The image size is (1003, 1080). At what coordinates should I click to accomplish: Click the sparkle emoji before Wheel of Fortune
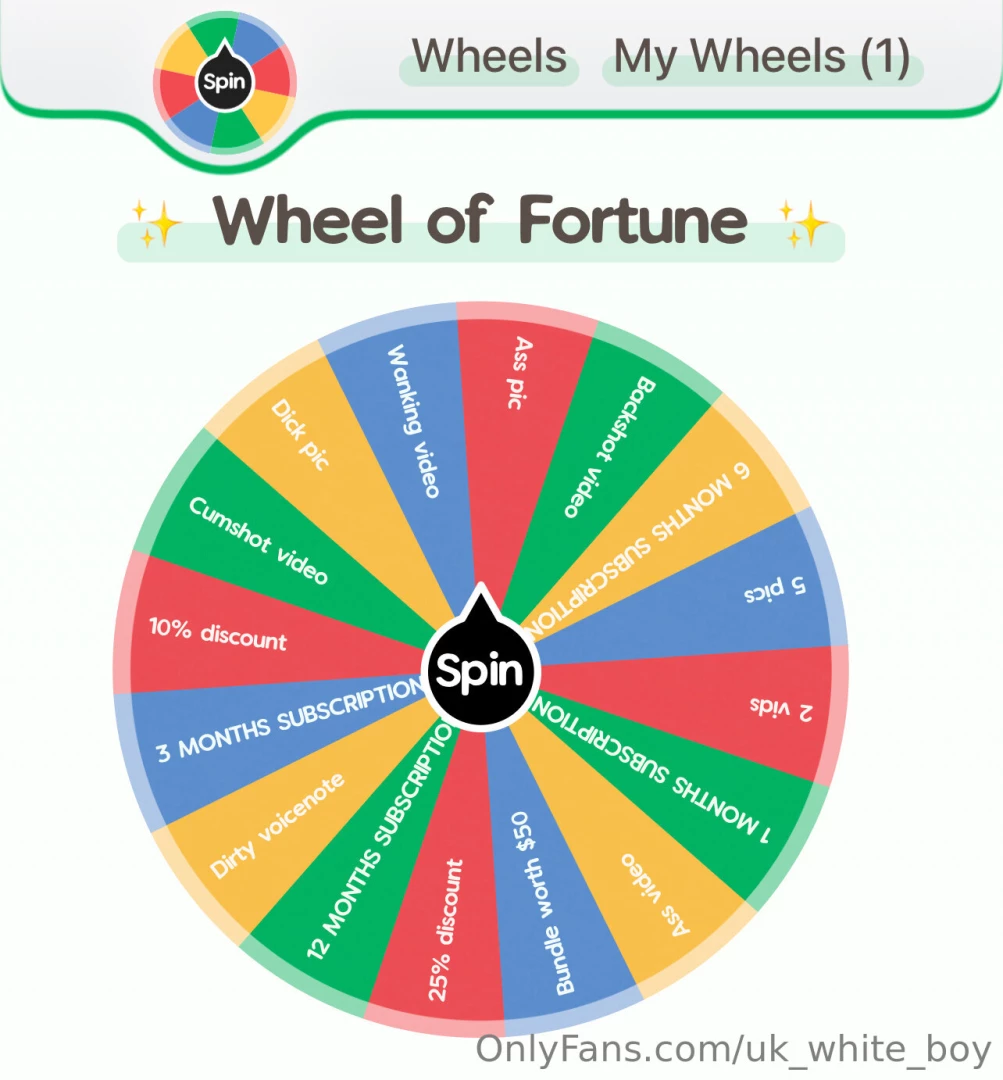(x=157, y=222)
